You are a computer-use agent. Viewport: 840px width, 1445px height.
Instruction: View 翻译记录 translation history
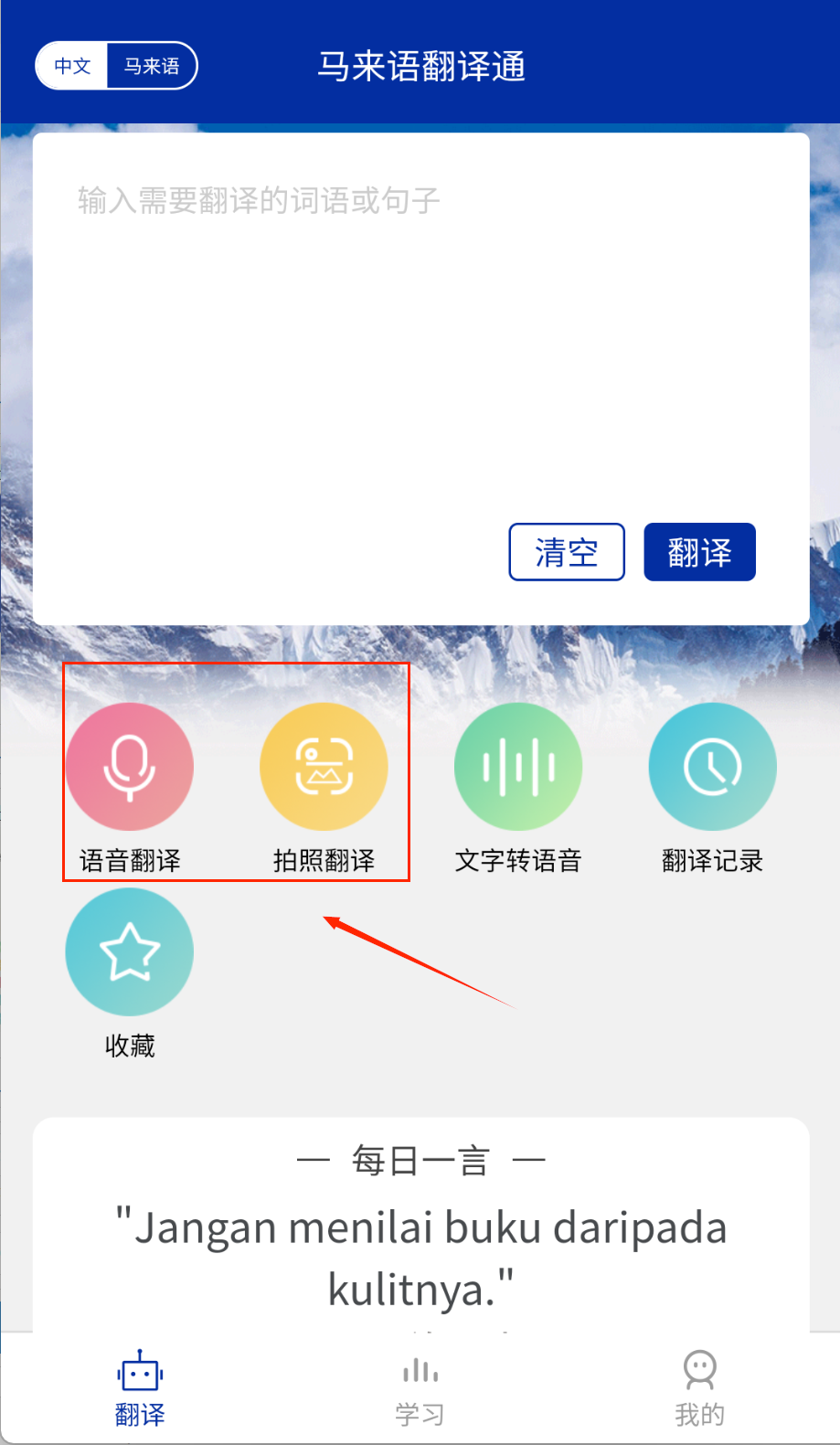click(x=712, y=767)
